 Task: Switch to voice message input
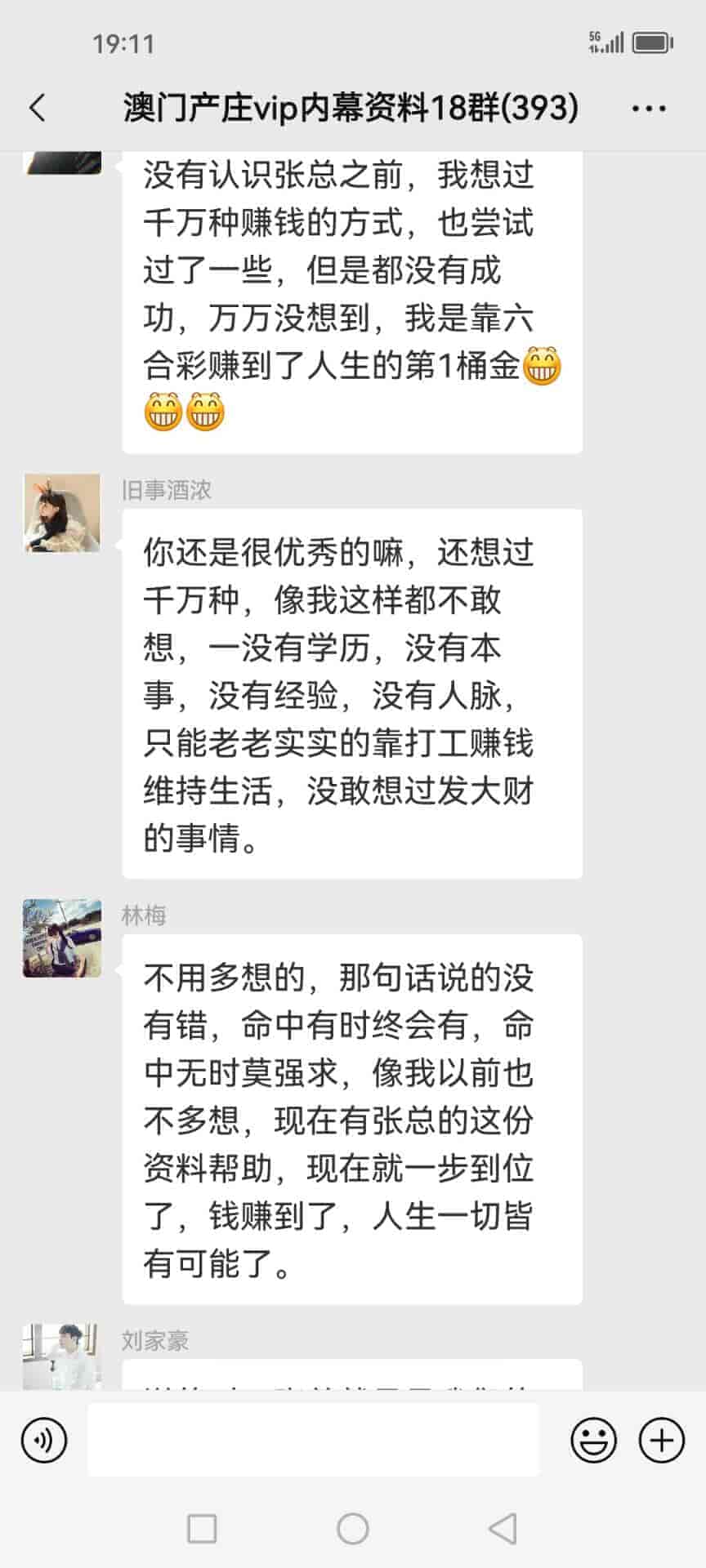click(44, 1440)
